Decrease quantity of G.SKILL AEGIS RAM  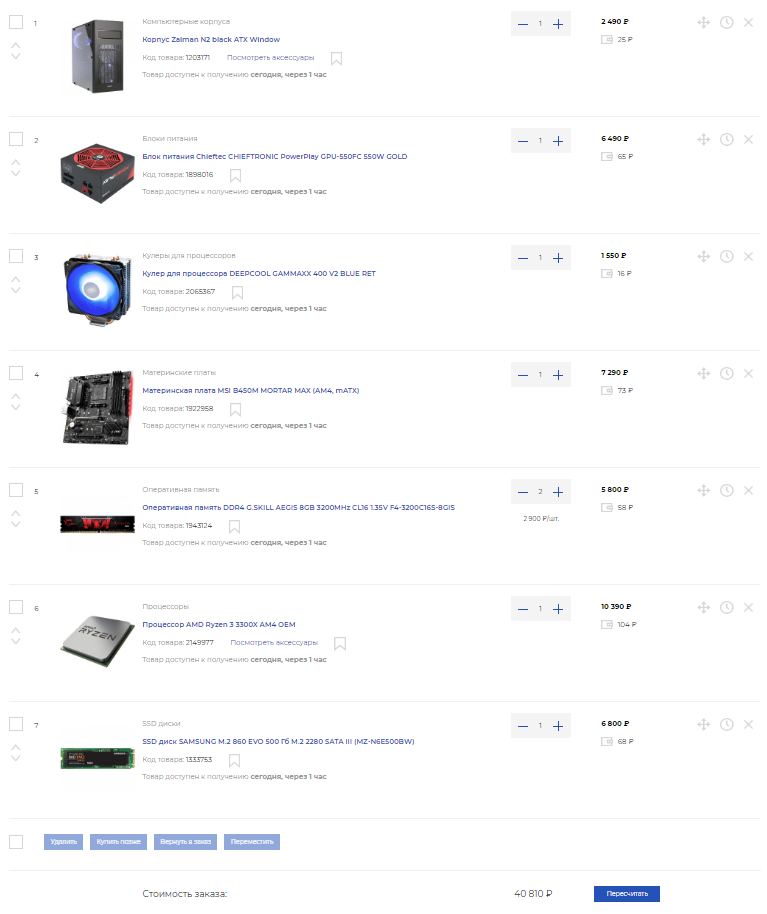coord(522,492)
